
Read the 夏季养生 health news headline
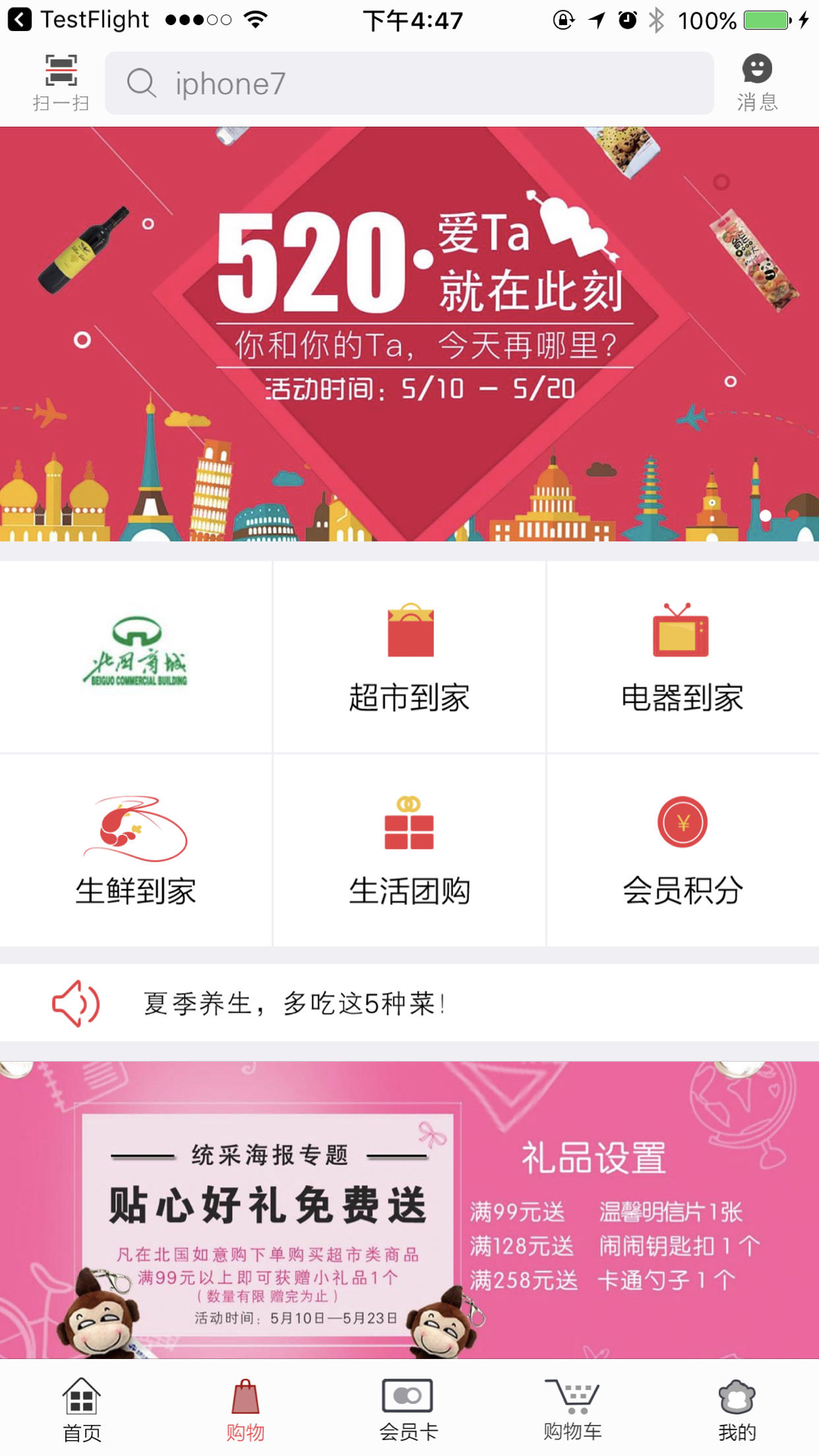coord(294,1003)
